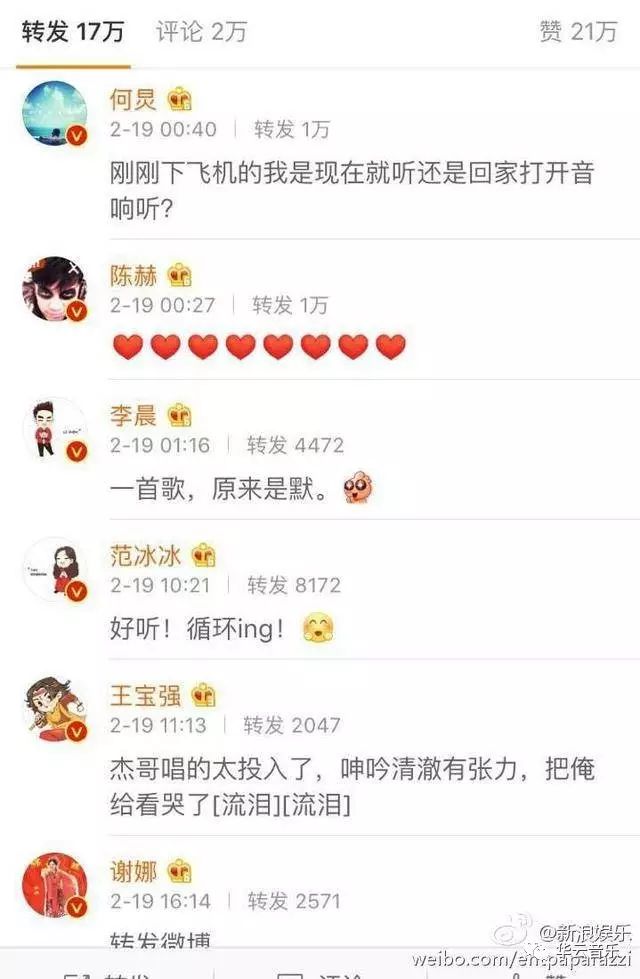Switch to the 转发 reposts tab

coord(73,31)
